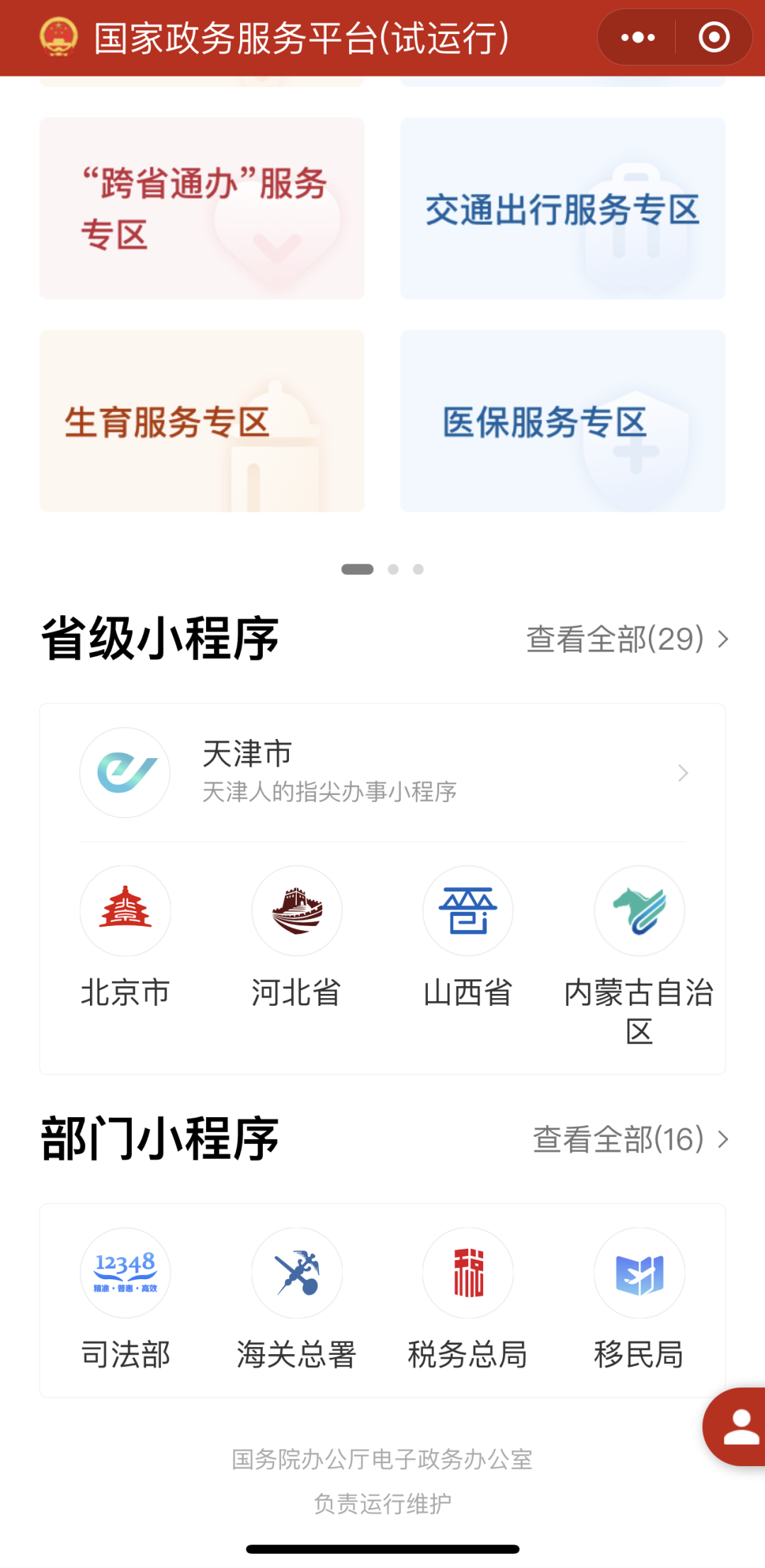Screen dimensions: 765x1568
Task: Tap the floating red profile button
Action: click(737, 1426)
